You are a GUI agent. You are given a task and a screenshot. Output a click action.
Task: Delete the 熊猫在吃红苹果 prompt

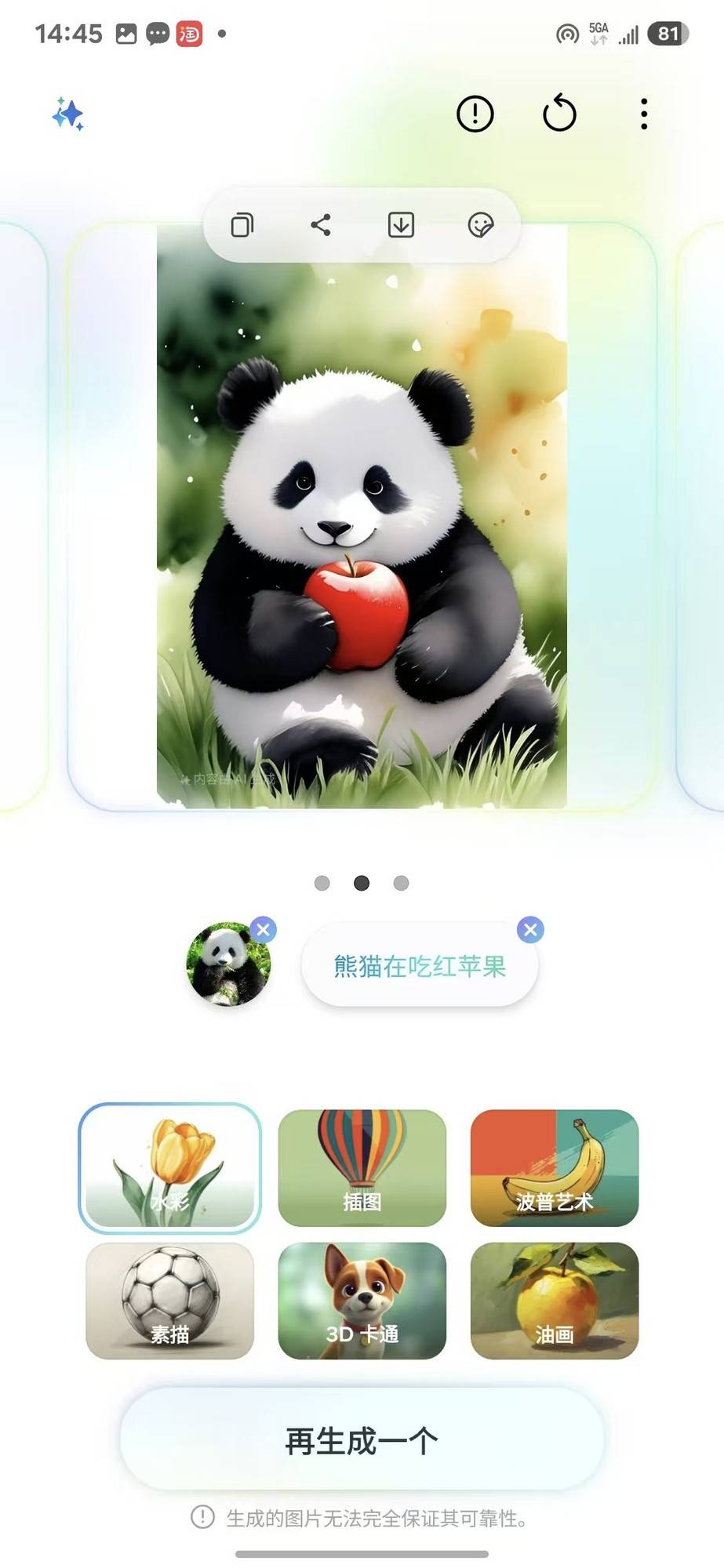(530, 930)
